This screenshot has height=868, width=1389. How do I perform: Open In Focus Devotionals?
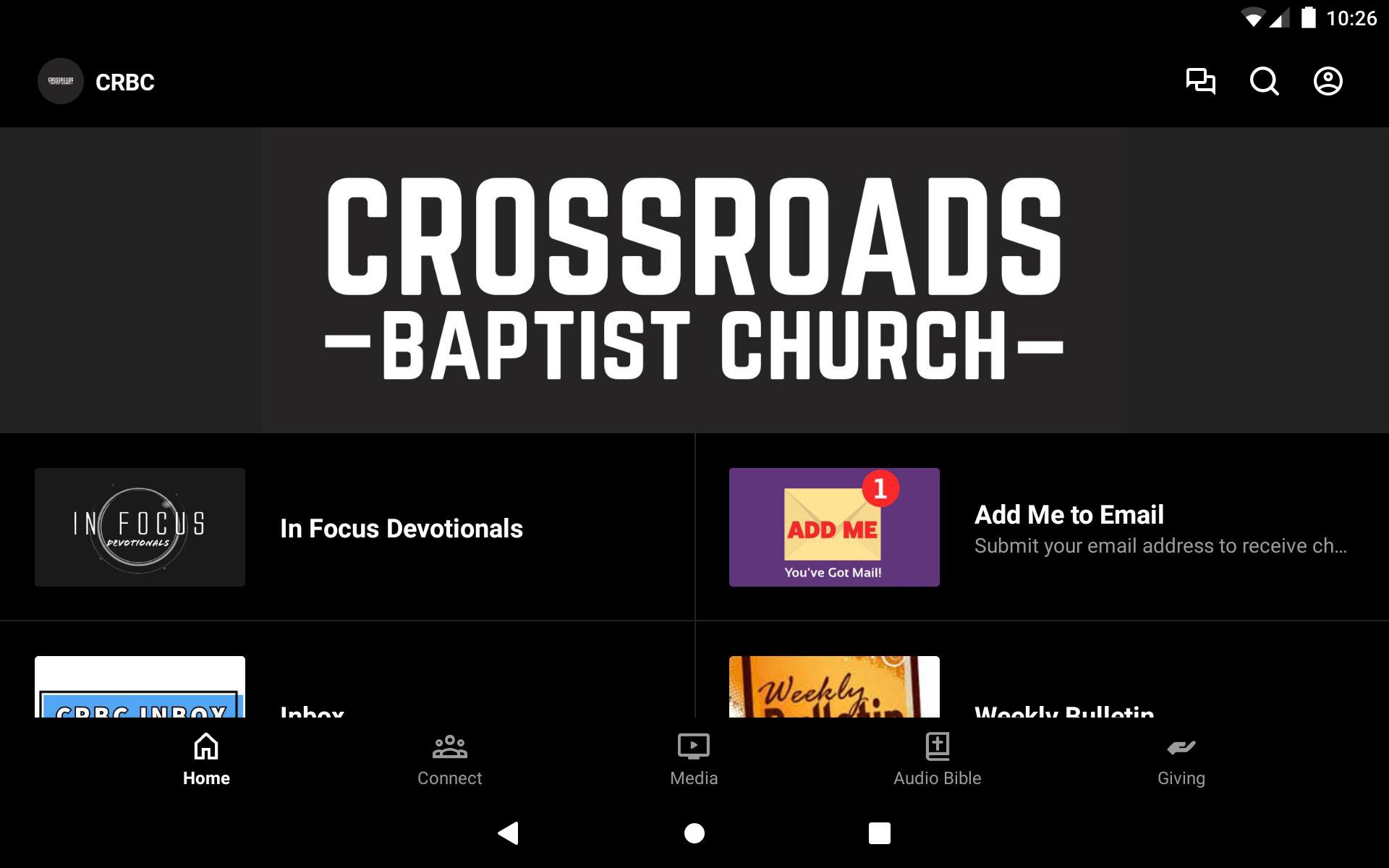pyautogui.click(x=347, y=527)
